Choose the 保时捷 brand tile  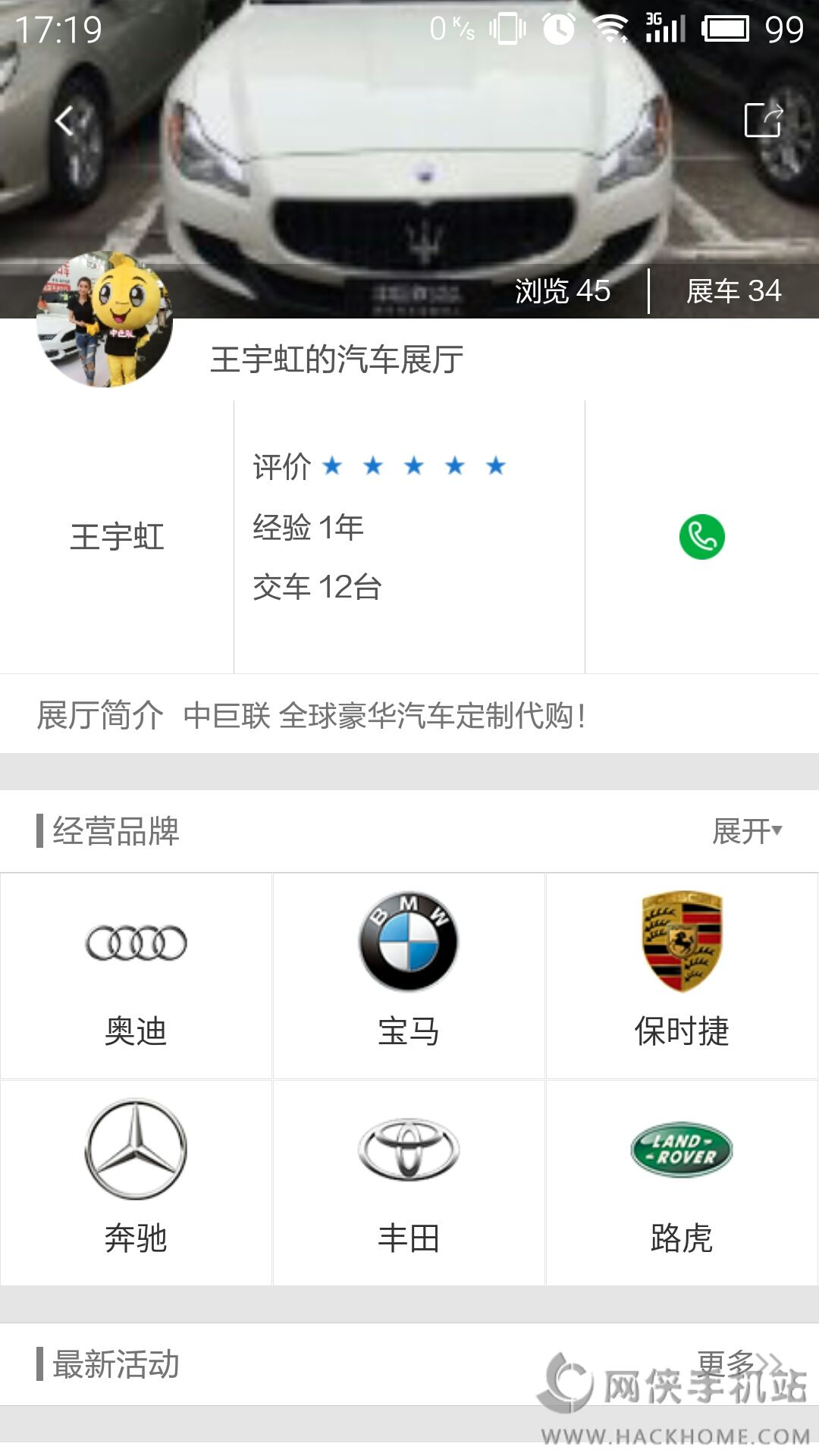tap(682, 975)
